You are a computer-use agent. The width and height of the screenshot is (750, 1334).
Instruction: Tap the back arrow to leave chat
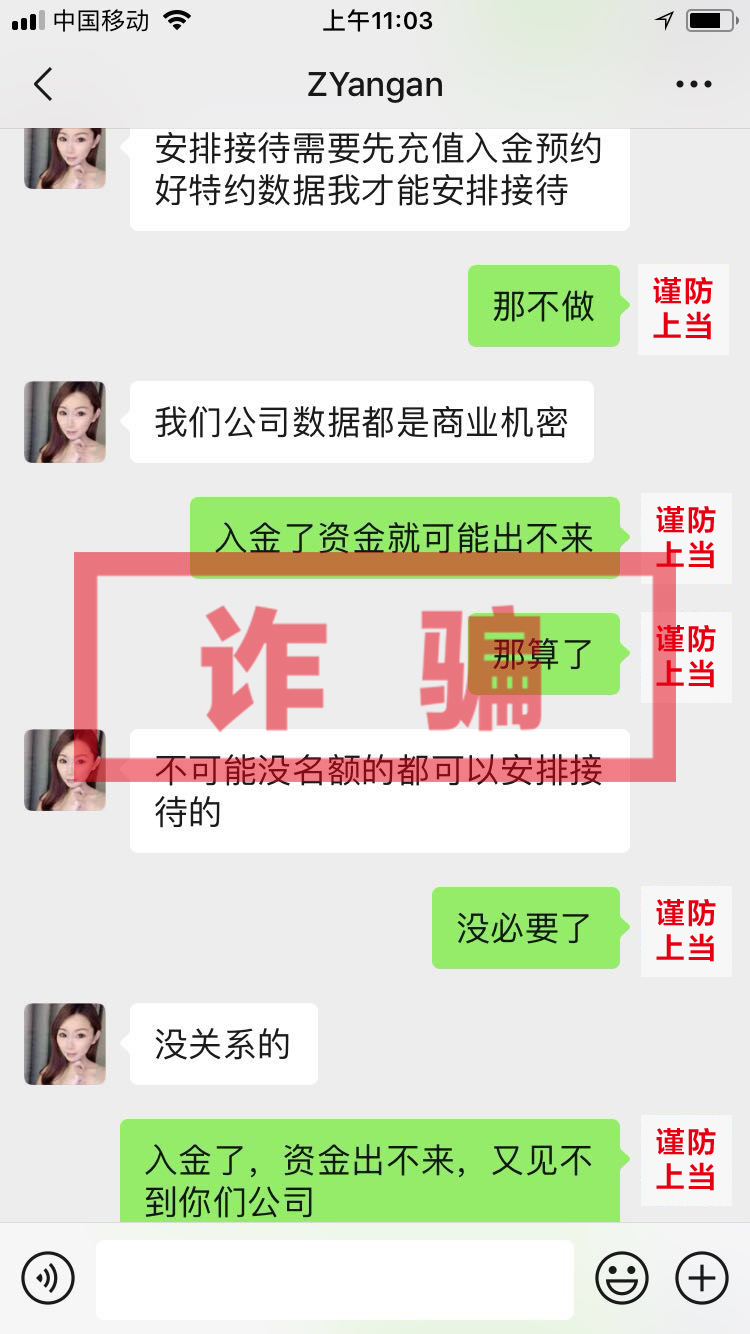[42, 84]
